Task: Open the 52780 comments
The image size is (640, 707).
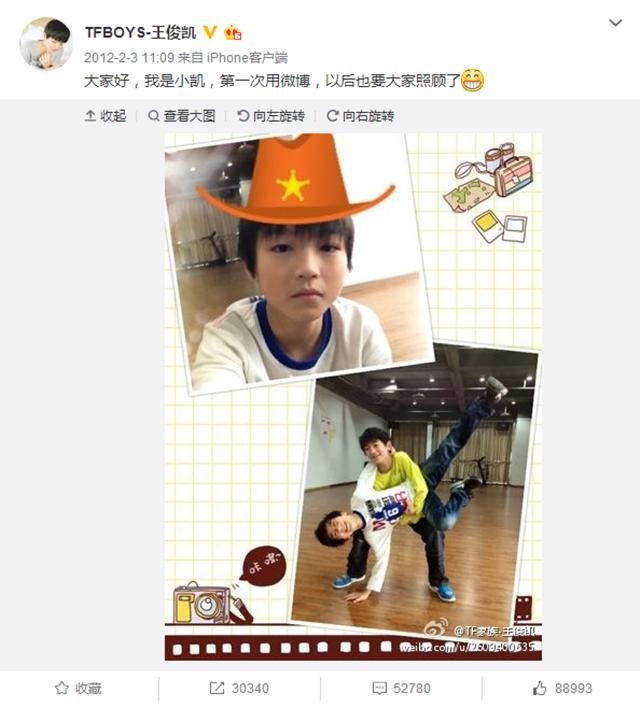Action: coord(400,688)
